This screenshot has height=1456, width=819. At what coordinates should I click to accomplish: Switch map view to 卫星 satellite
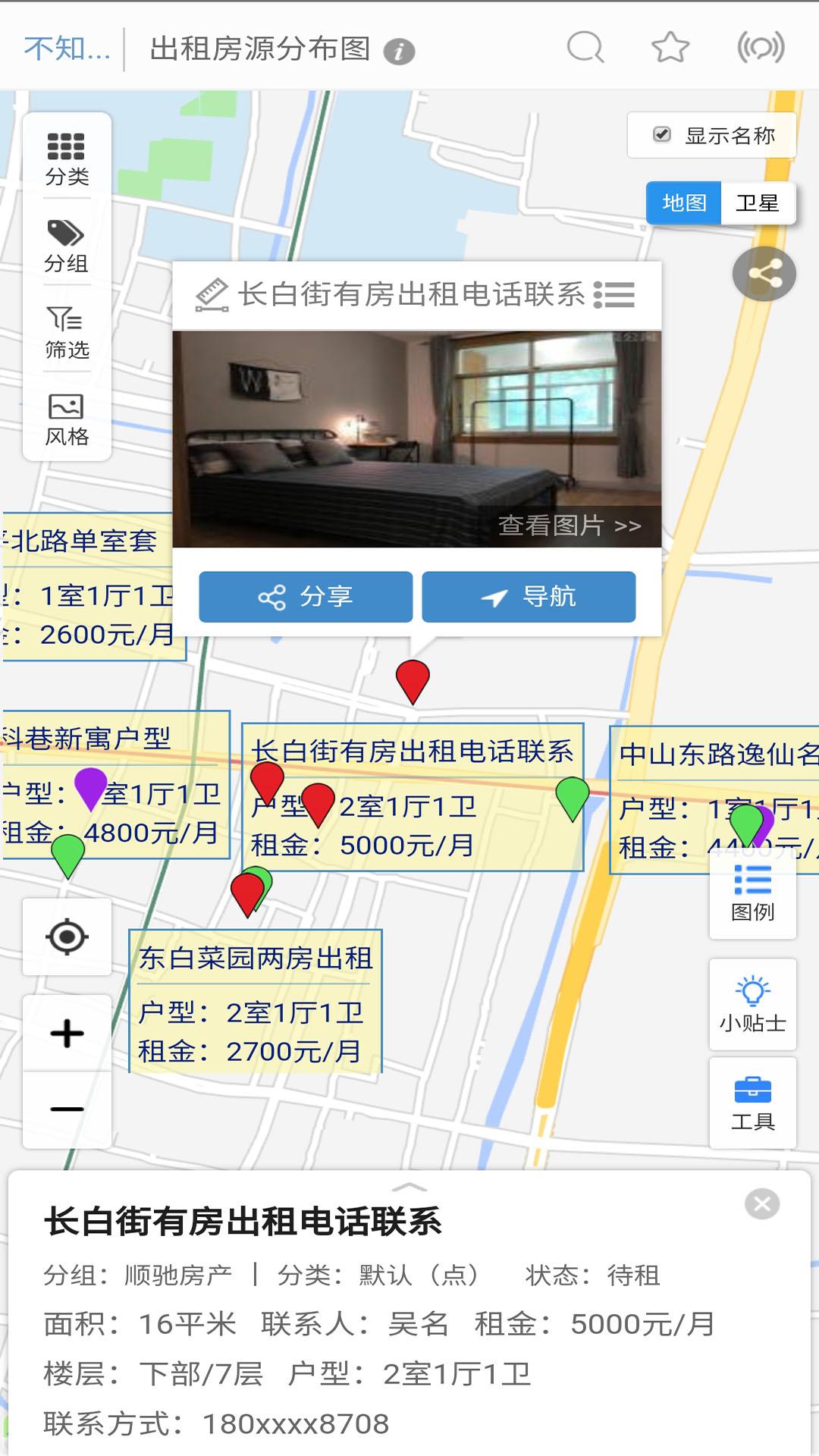[x=758, y=202]
